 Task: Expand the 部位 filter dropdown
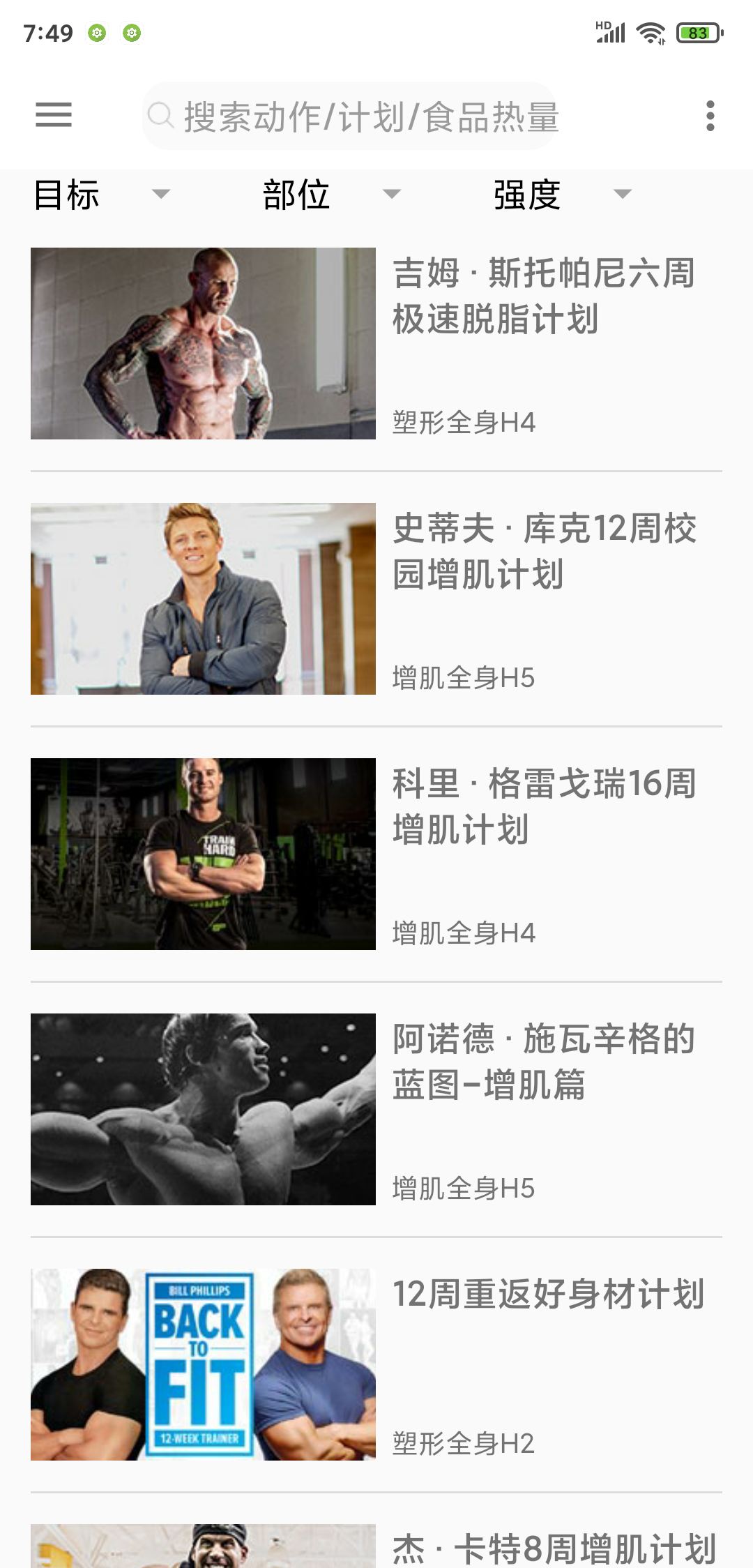tap(331, 195)
